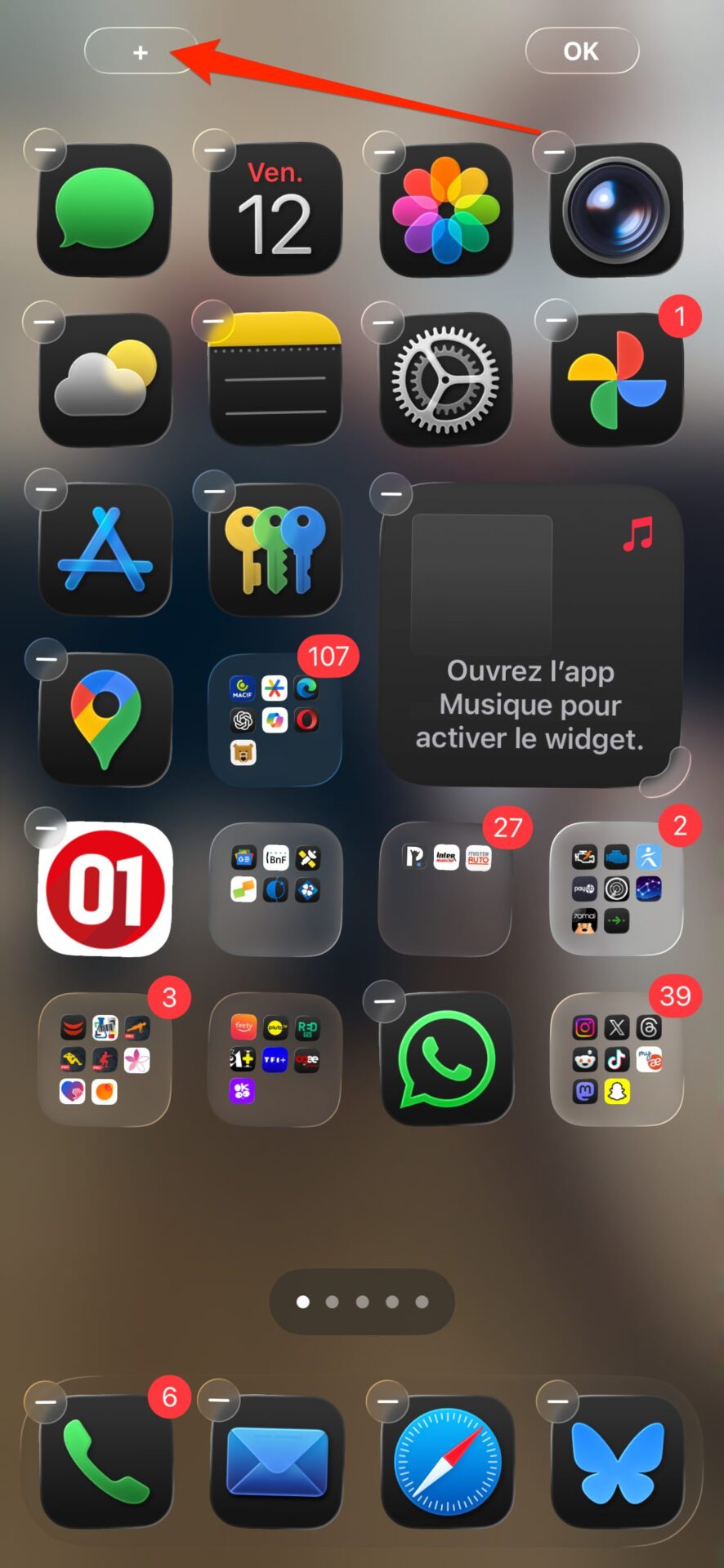Open the Notes app
This screenshot has height=1568, width=724.
275,380
